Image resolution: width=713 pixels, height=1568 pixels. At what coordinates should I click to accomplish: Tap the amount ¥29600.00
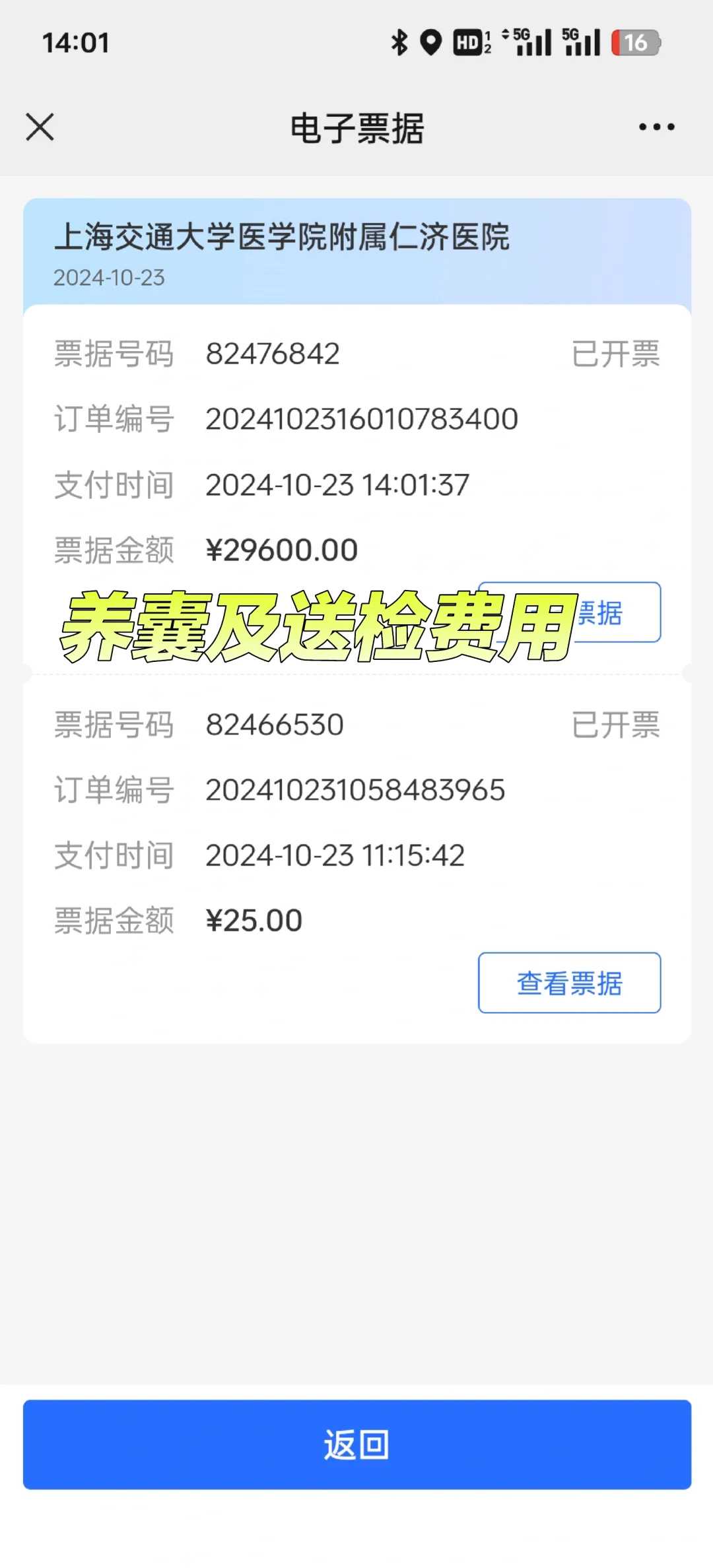tap(281, 549)
